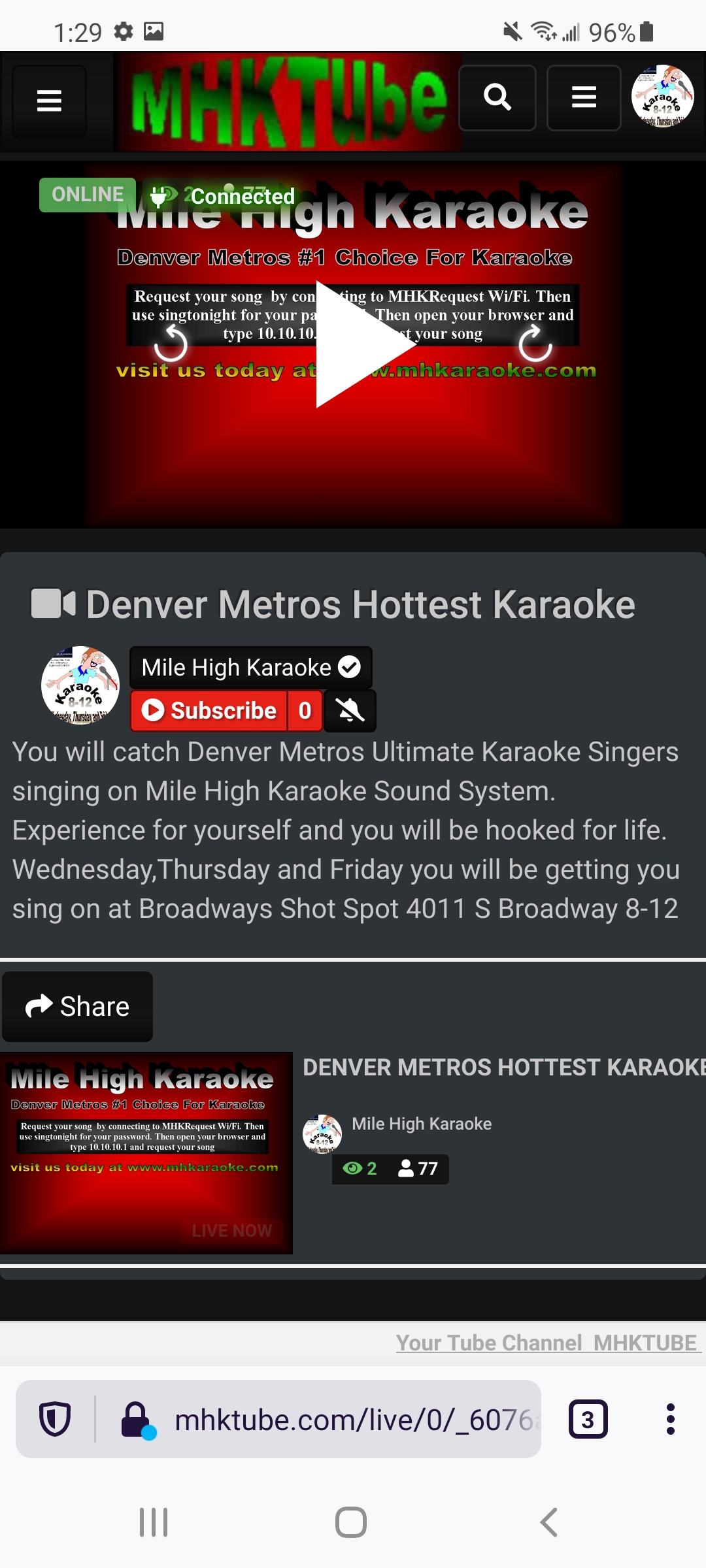Image resolution: width=706 pixels, height=1568 pixels.
Task: Open Your Tube Channel MHKTUBE link
Action: pyautogui.click(x=548, y=1343)
